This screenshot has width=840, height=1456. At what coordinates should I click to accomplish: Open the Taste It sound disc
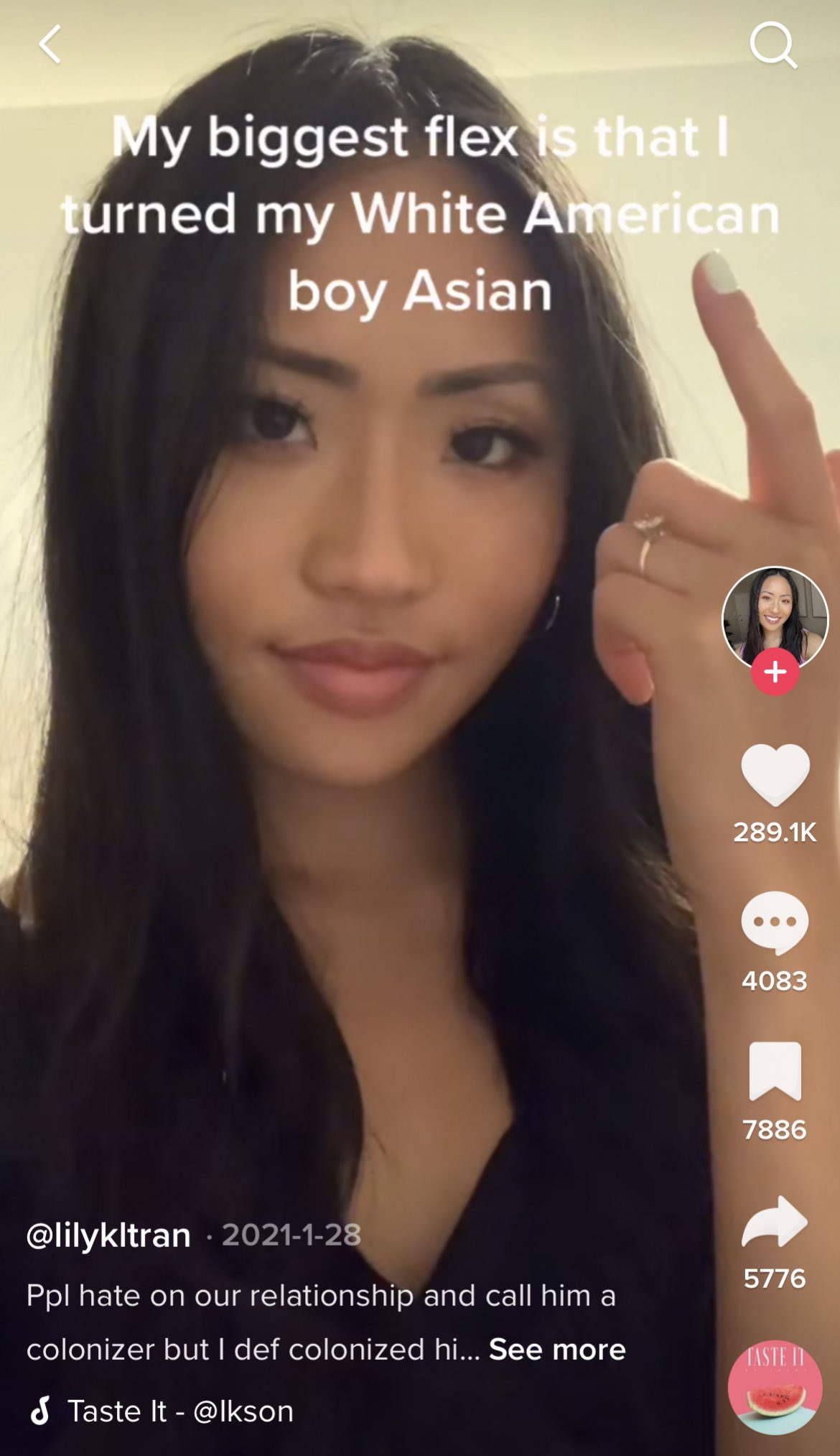tap(775, 1387)
